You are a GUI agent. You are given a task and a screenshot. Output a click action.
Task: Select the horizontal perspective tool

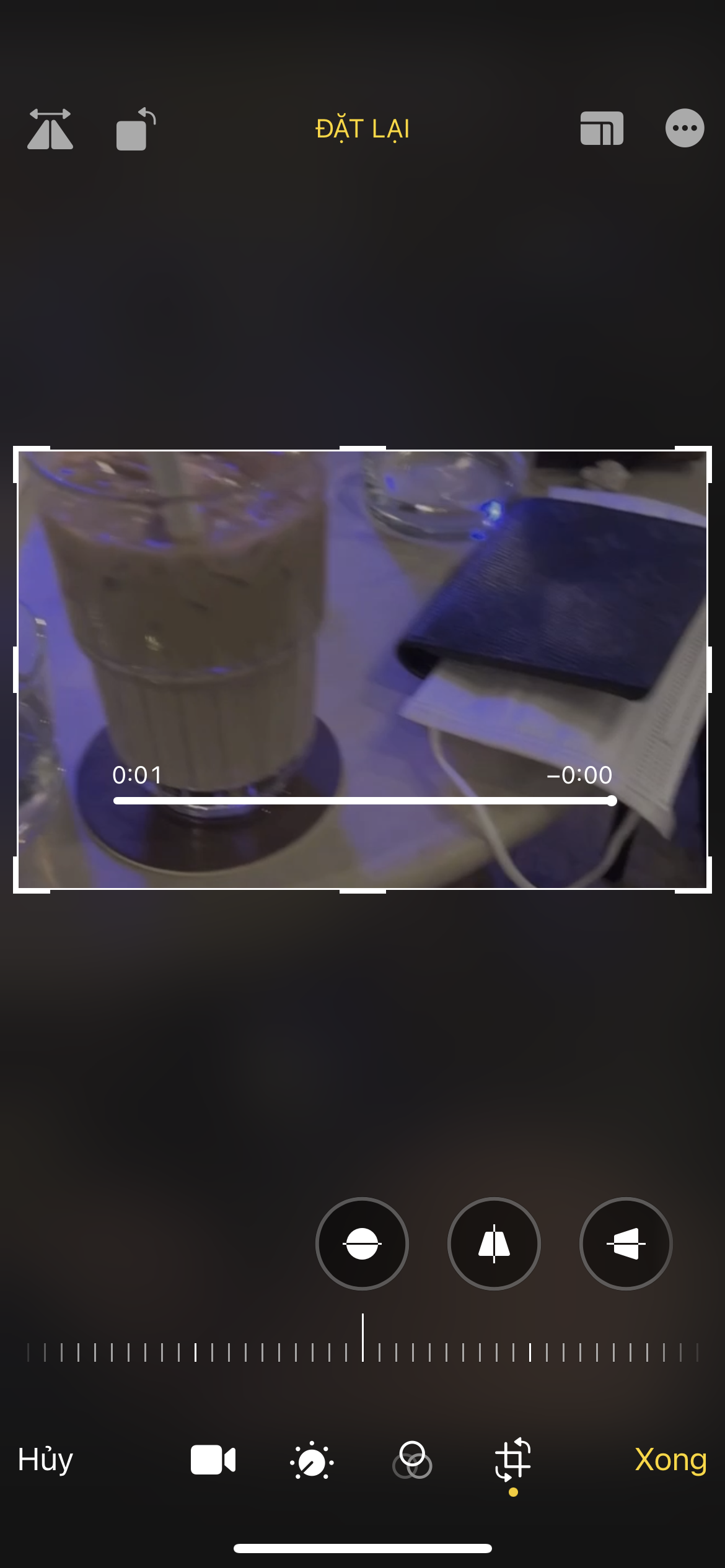pyautogui.click(x=626, y=1244)
